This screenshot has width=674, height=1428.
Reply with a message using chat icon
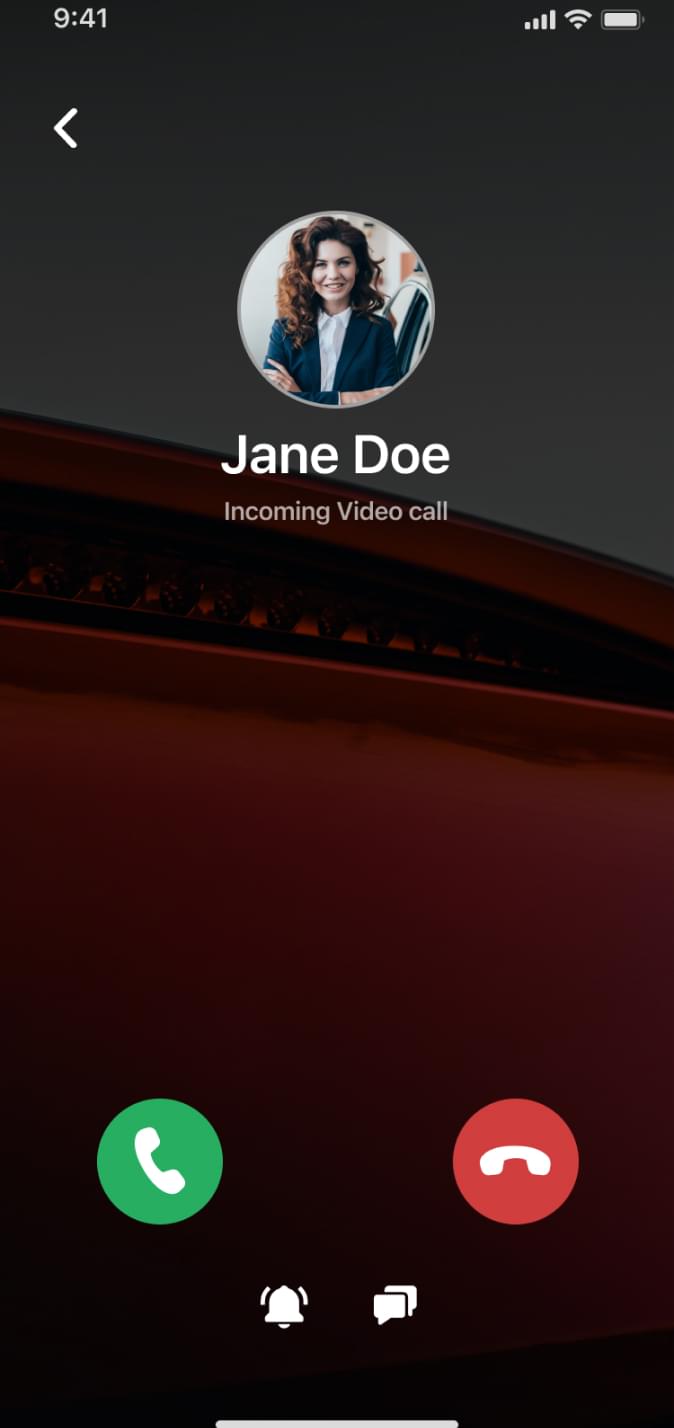(395, 1305)
